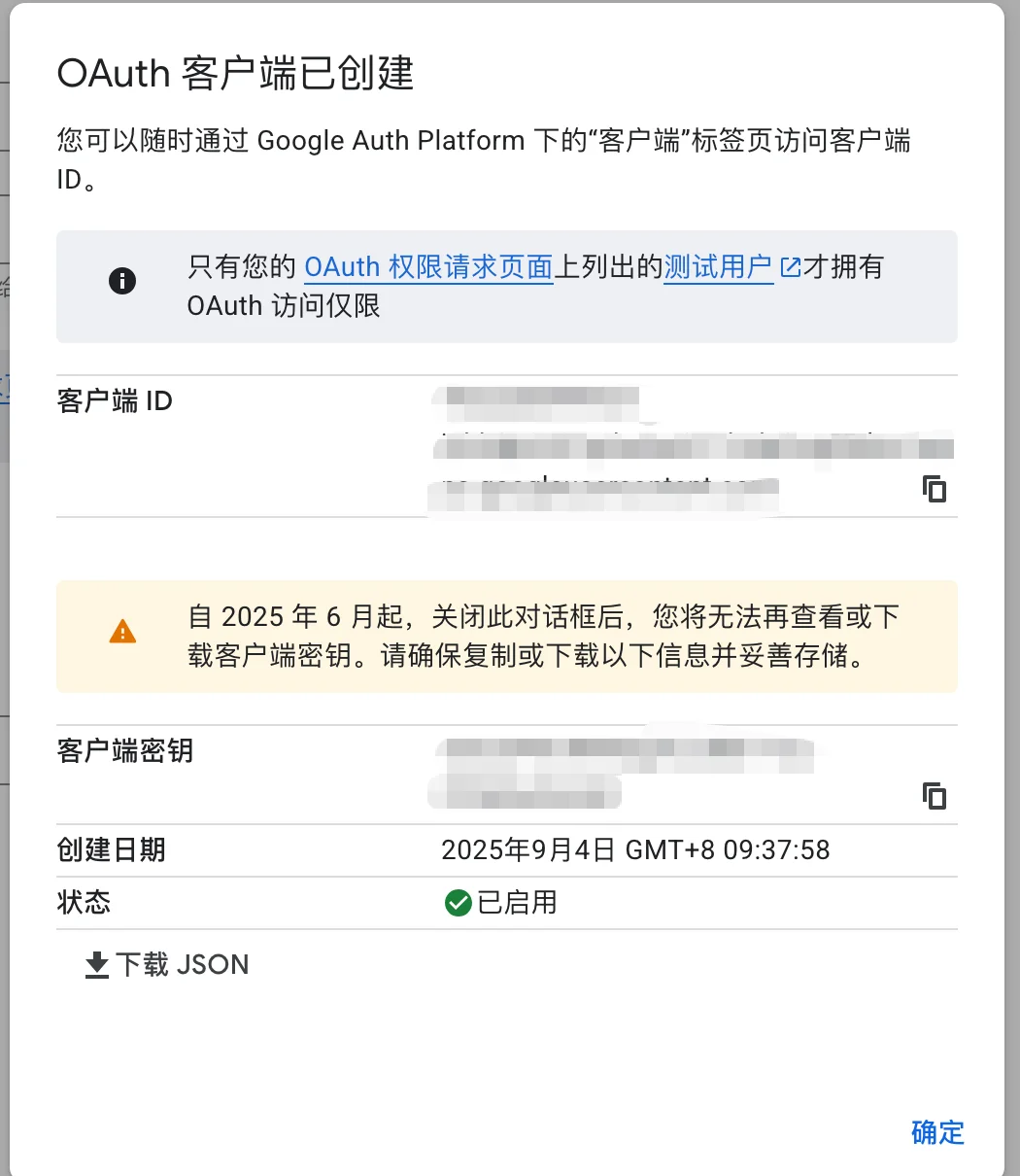The height and width of the screenshot is (1176, 1020).
Task: Click the 创建日期 timestamp value
Action: 635,850
